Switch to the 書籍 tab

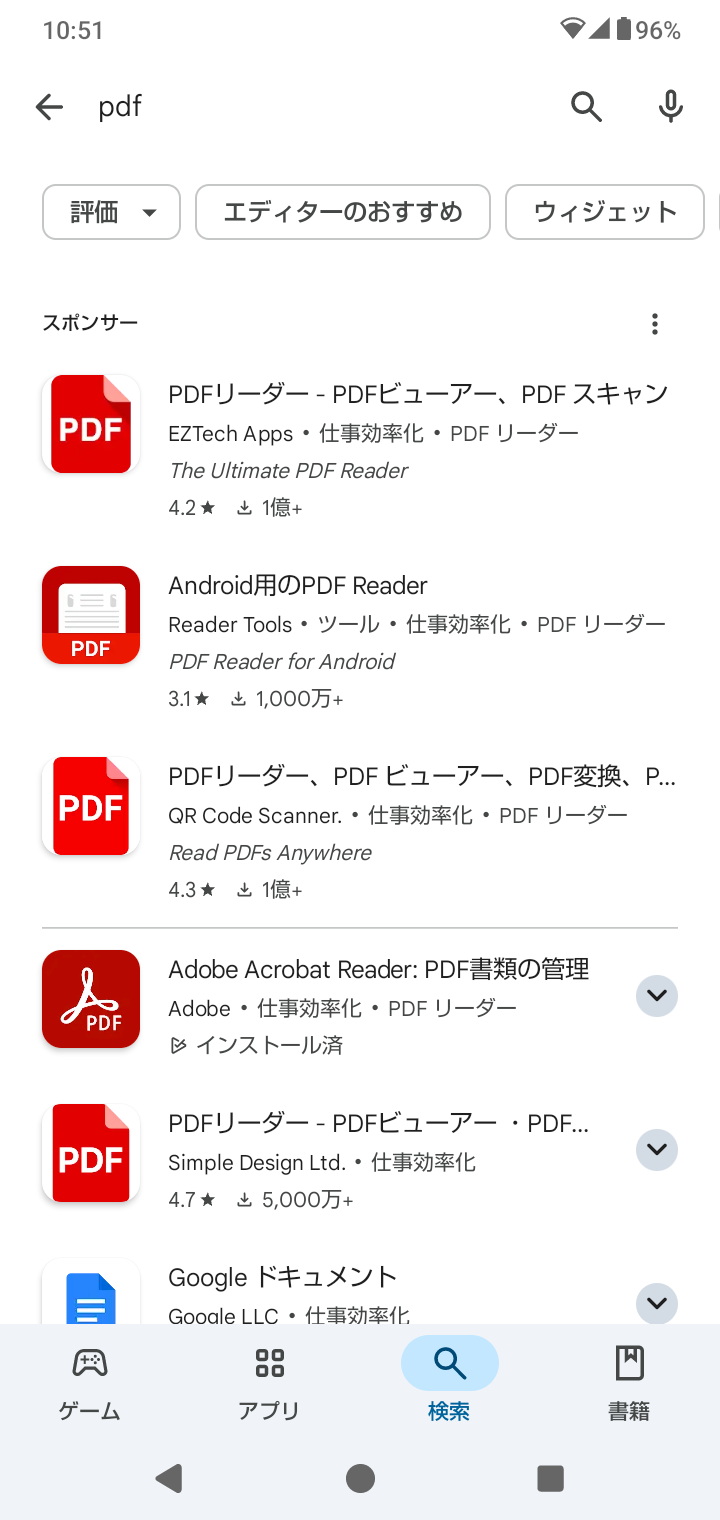click(x=629, y=1383)
